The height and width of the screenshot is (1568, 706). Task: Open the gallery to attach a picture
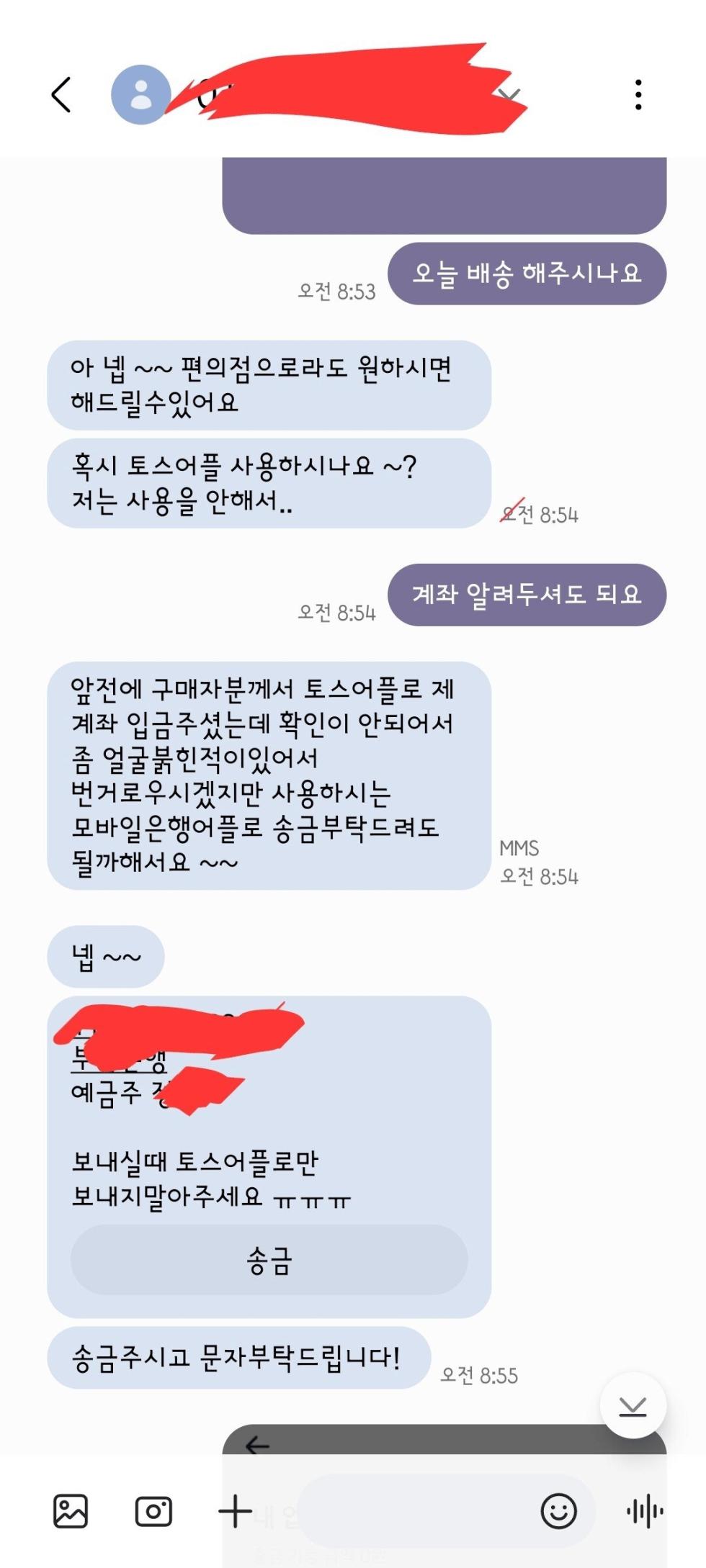(71, 1510)
